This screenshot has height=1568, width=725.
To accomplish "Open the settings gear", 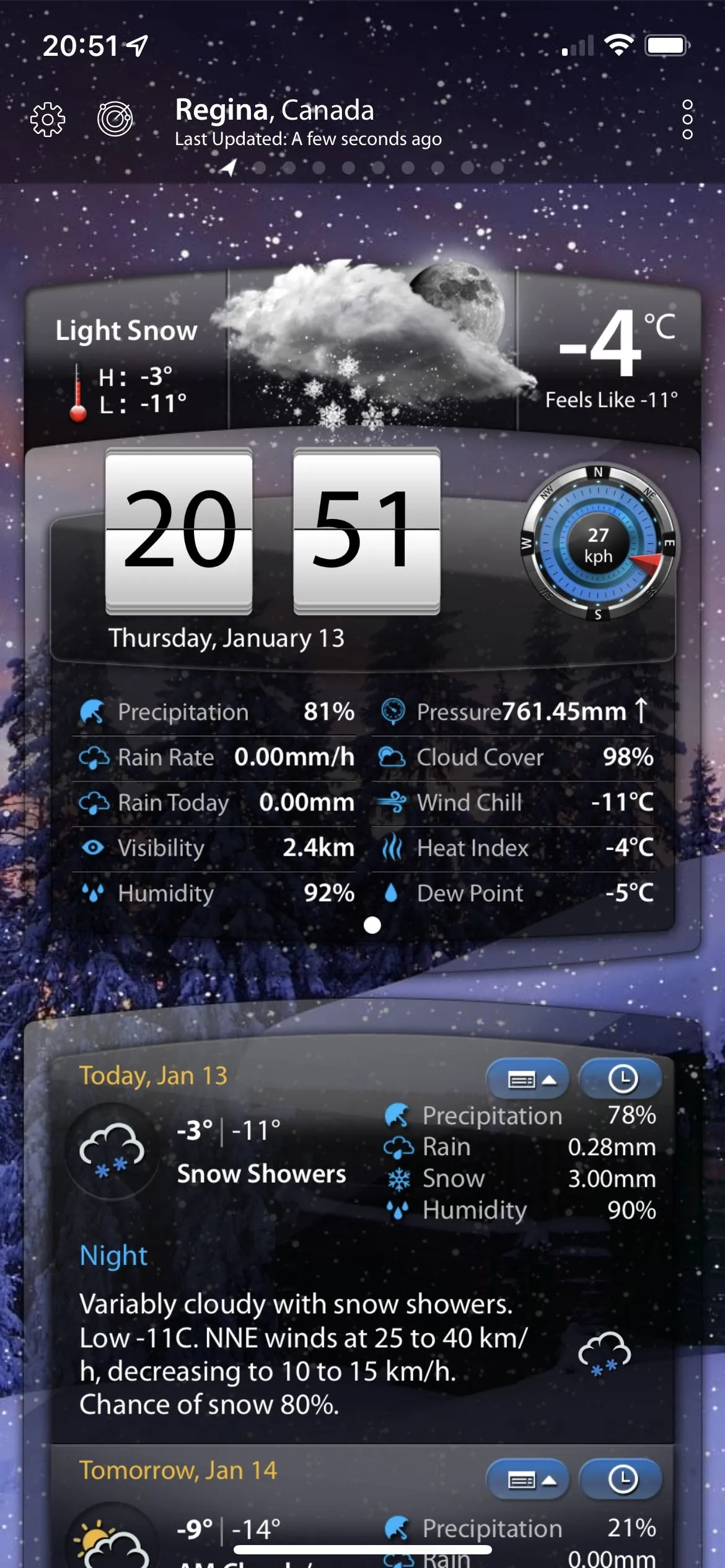I will coord(48,119).
